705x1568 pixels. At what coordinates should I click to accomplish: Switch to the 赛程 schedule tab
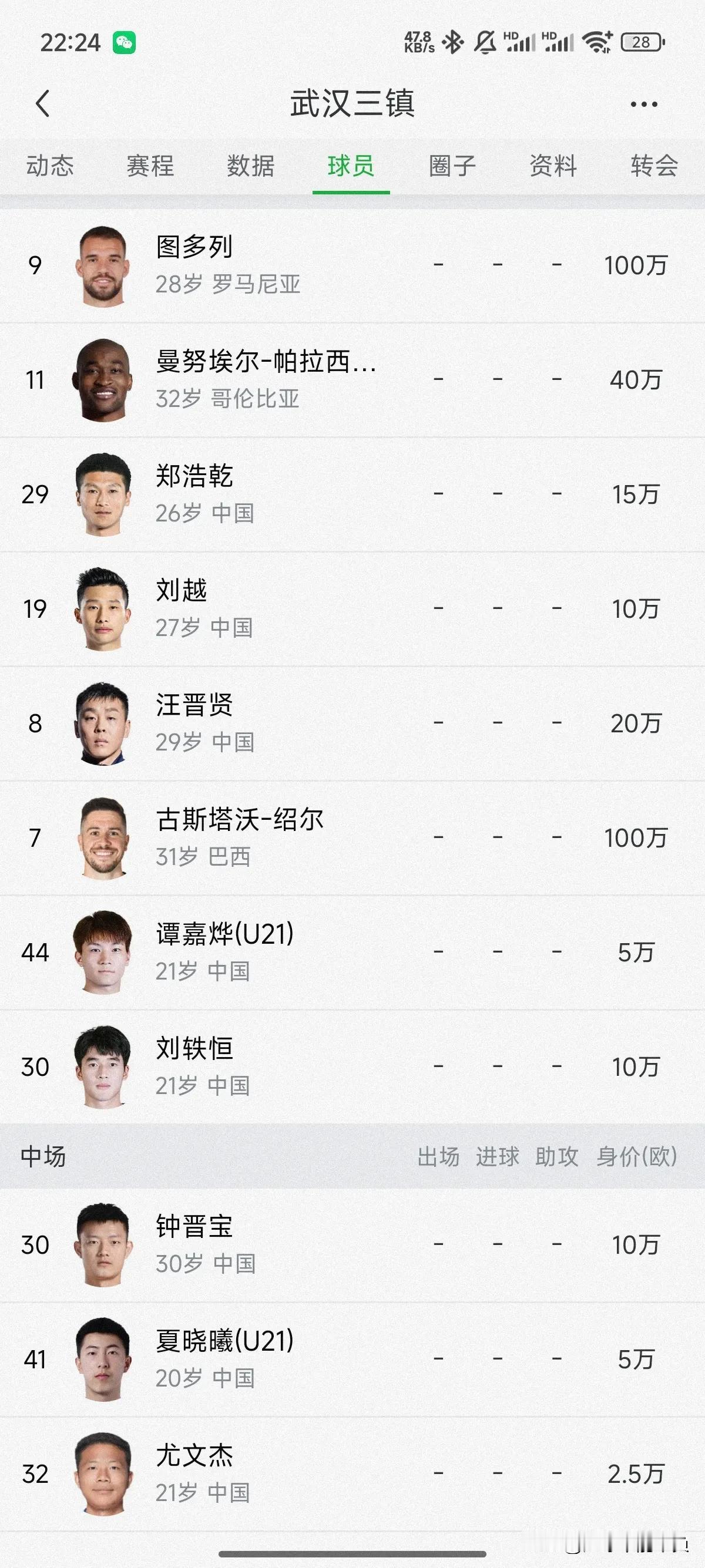[149, 166]
